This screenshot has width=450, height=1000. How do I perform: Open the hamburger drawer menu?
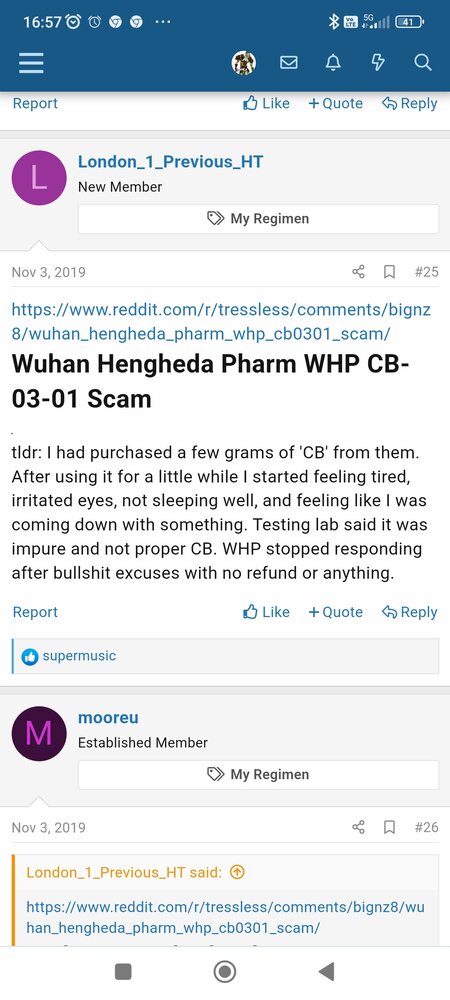29,62
